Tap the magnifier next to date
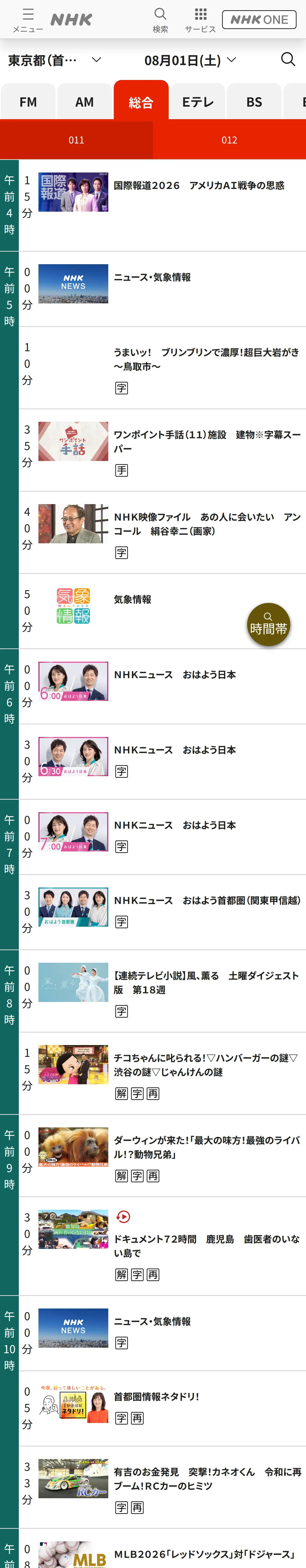306x1568 pixels. pos(288,59)
